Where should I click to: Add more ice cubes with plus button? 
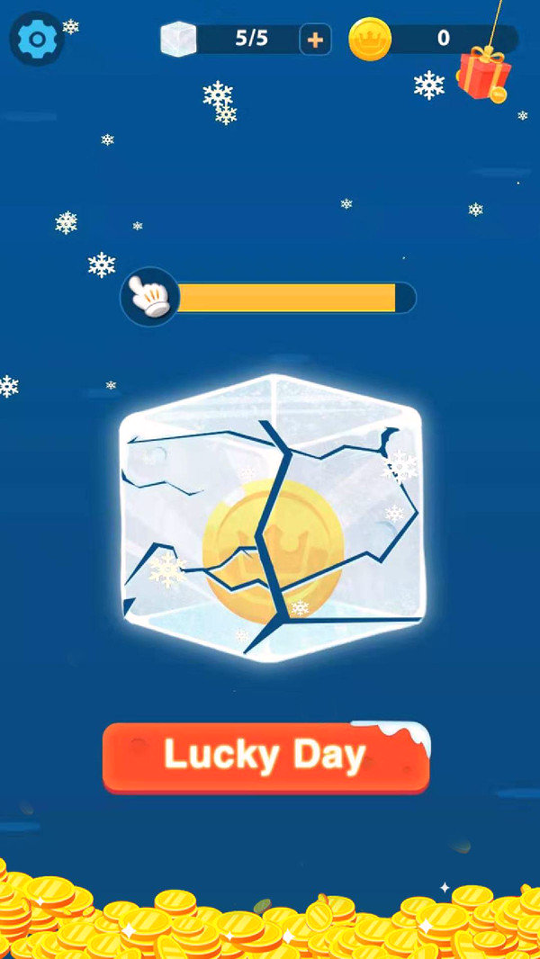[x=315, y=40]
